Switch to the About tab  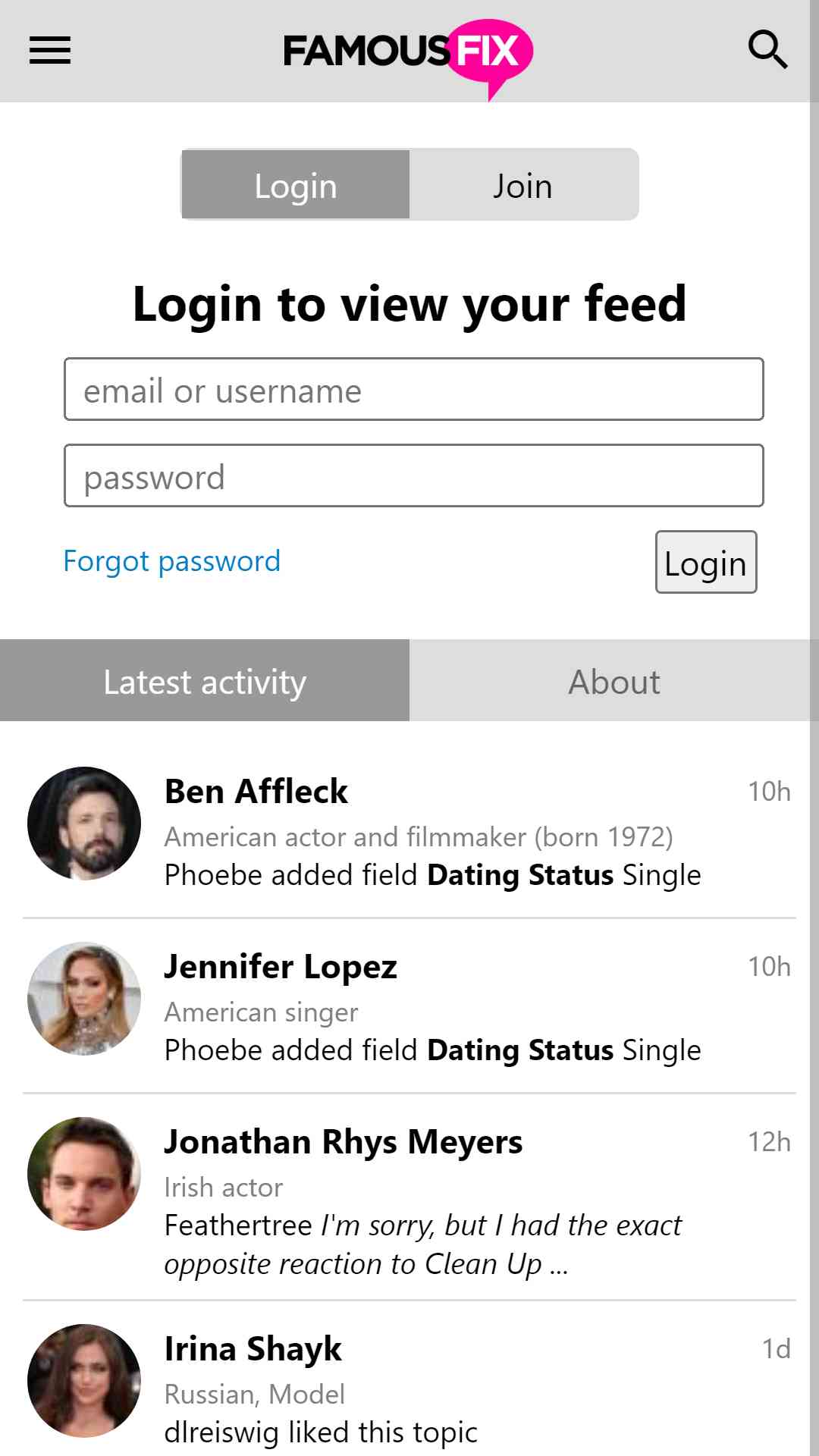(x=614, y=680)
